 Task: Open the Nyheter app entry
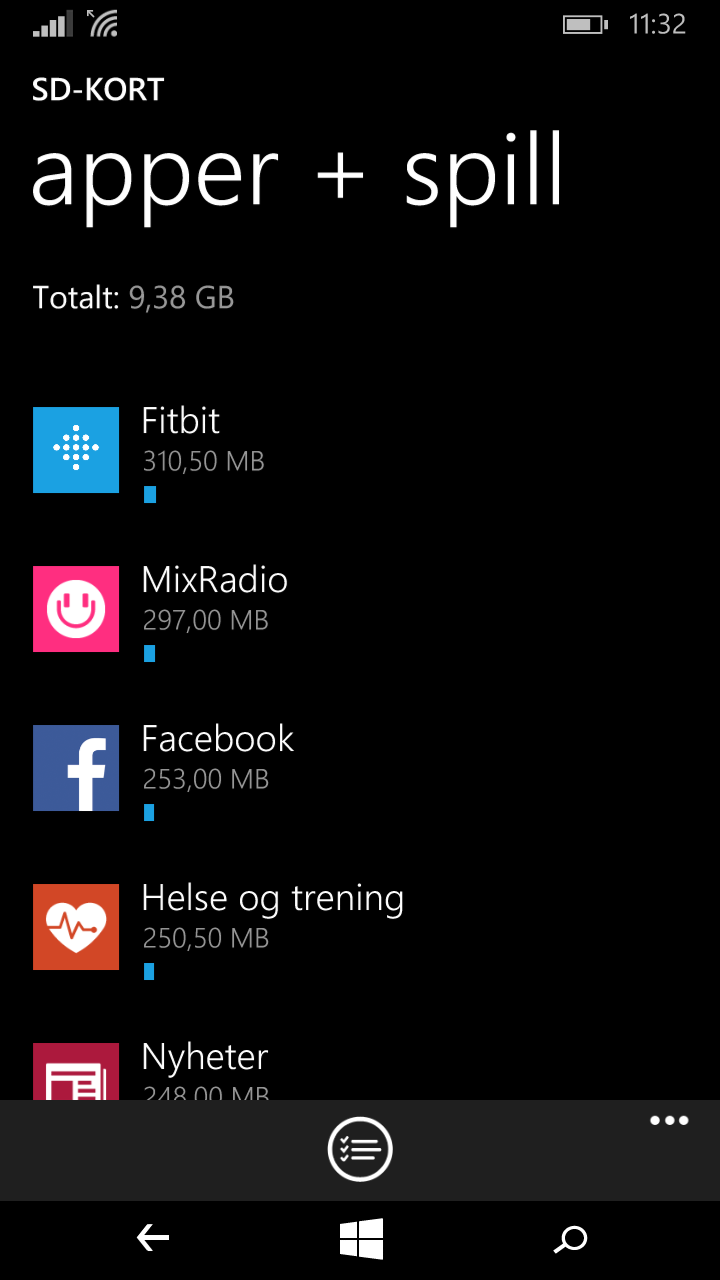point(360,1070)
